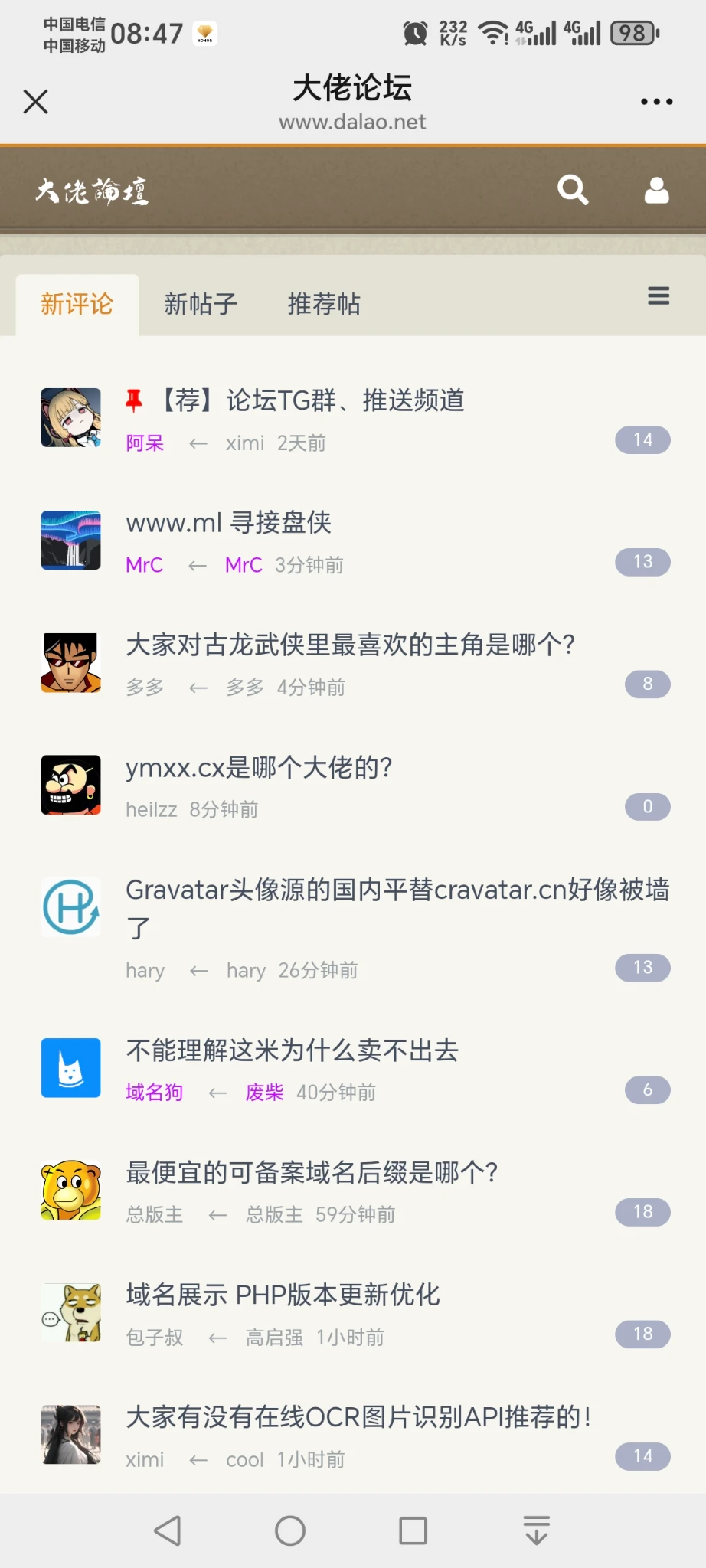706x1568 pixels.
Task: Open the www.ml 寻接盘侠 thread
Action: [x=228, y=522]
